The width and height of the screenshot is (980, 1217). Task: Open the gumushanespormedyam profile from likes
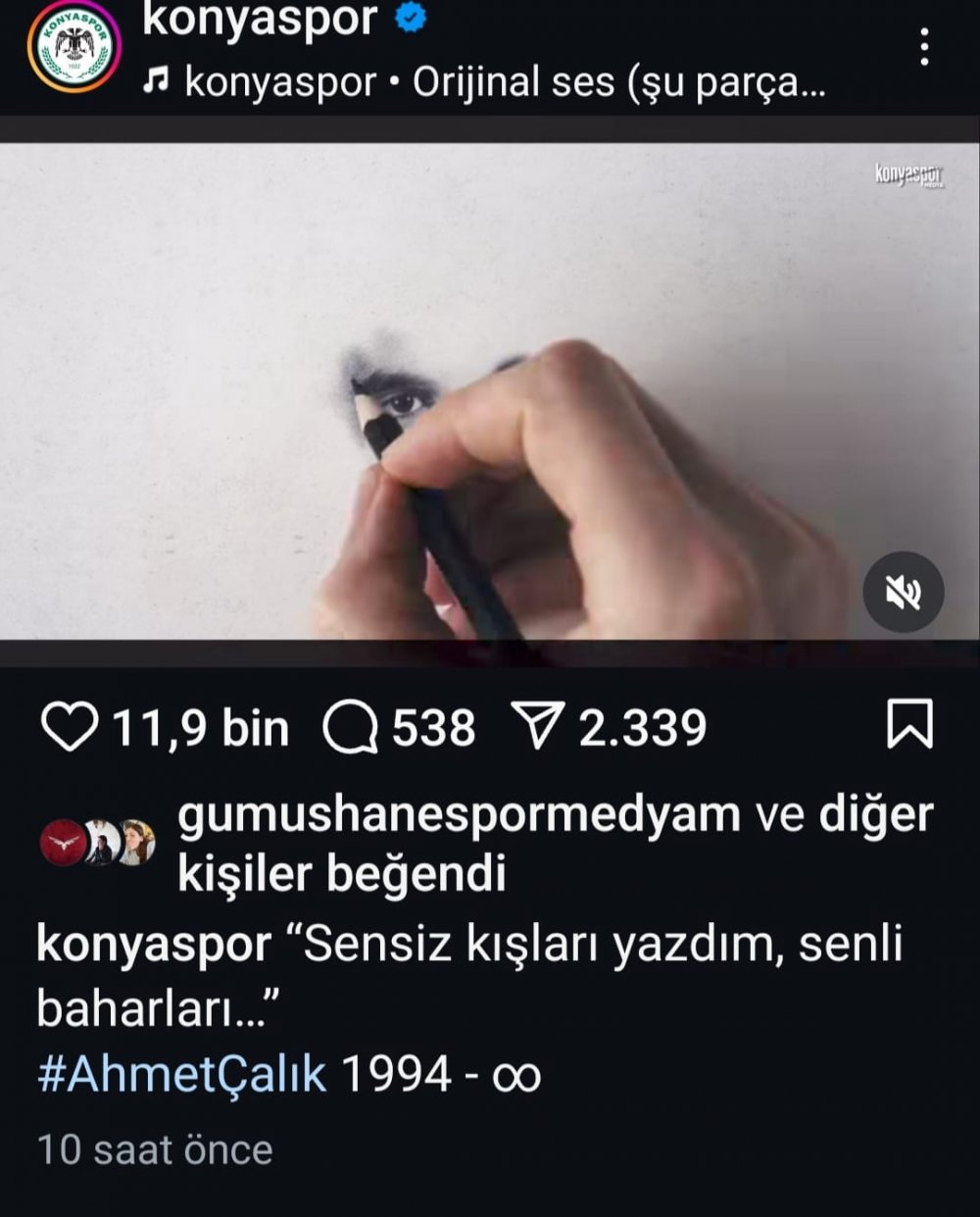click(x=459, y=815)
